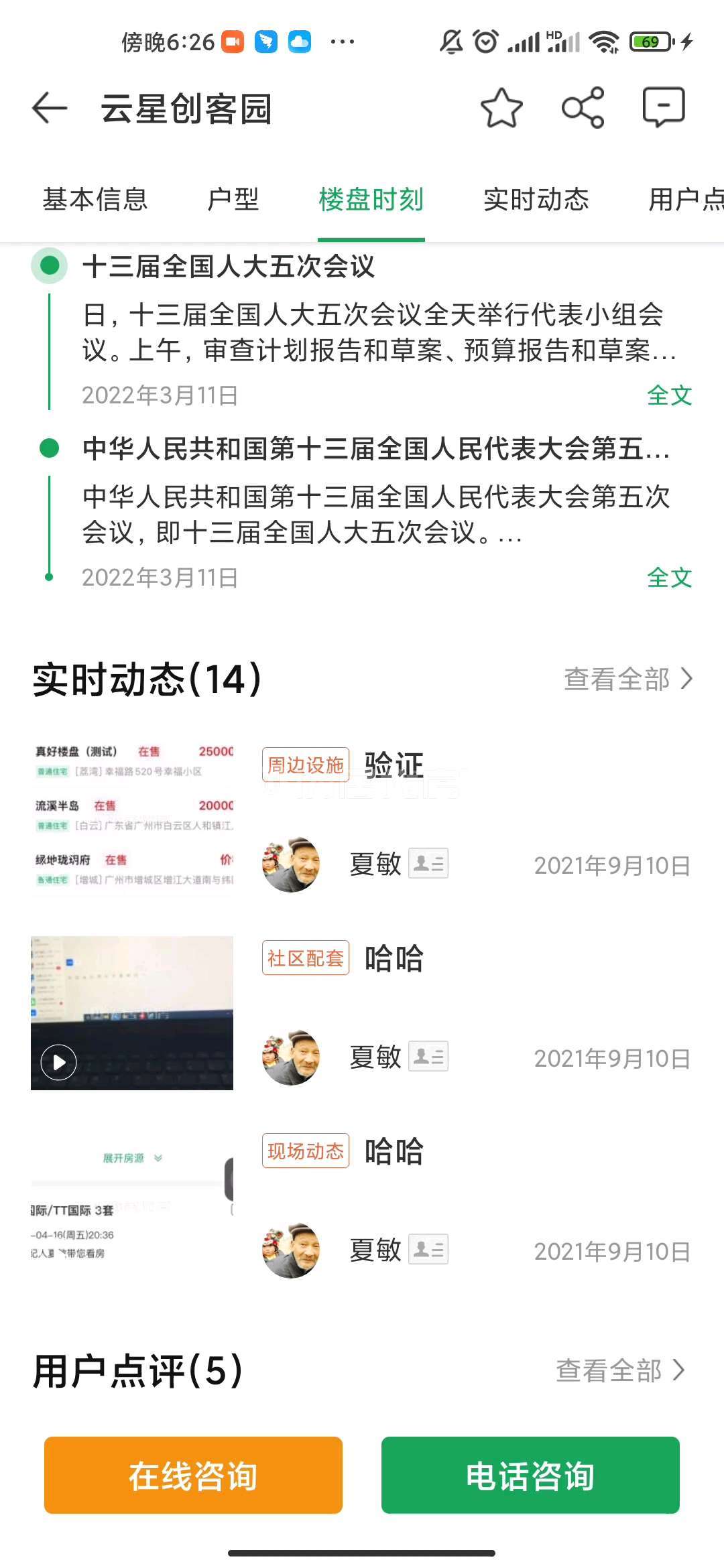Open 全文 for 中华人民共和国第十三届 article

[668, 578]
